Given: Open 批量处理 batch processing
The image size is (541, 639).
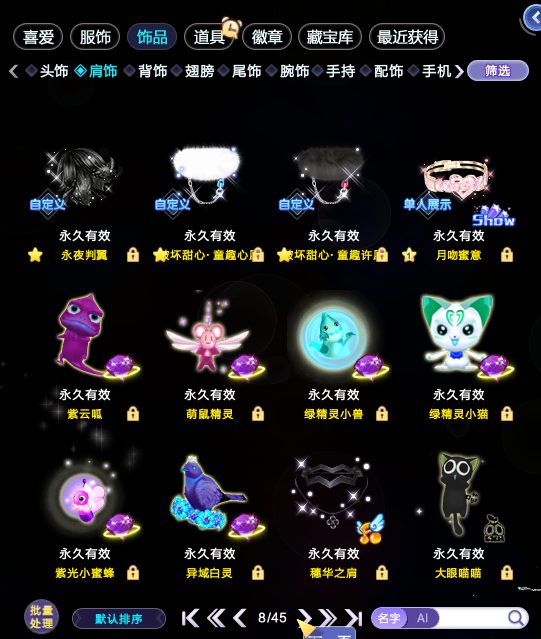Looking at the screenshot, I should 41,617.
